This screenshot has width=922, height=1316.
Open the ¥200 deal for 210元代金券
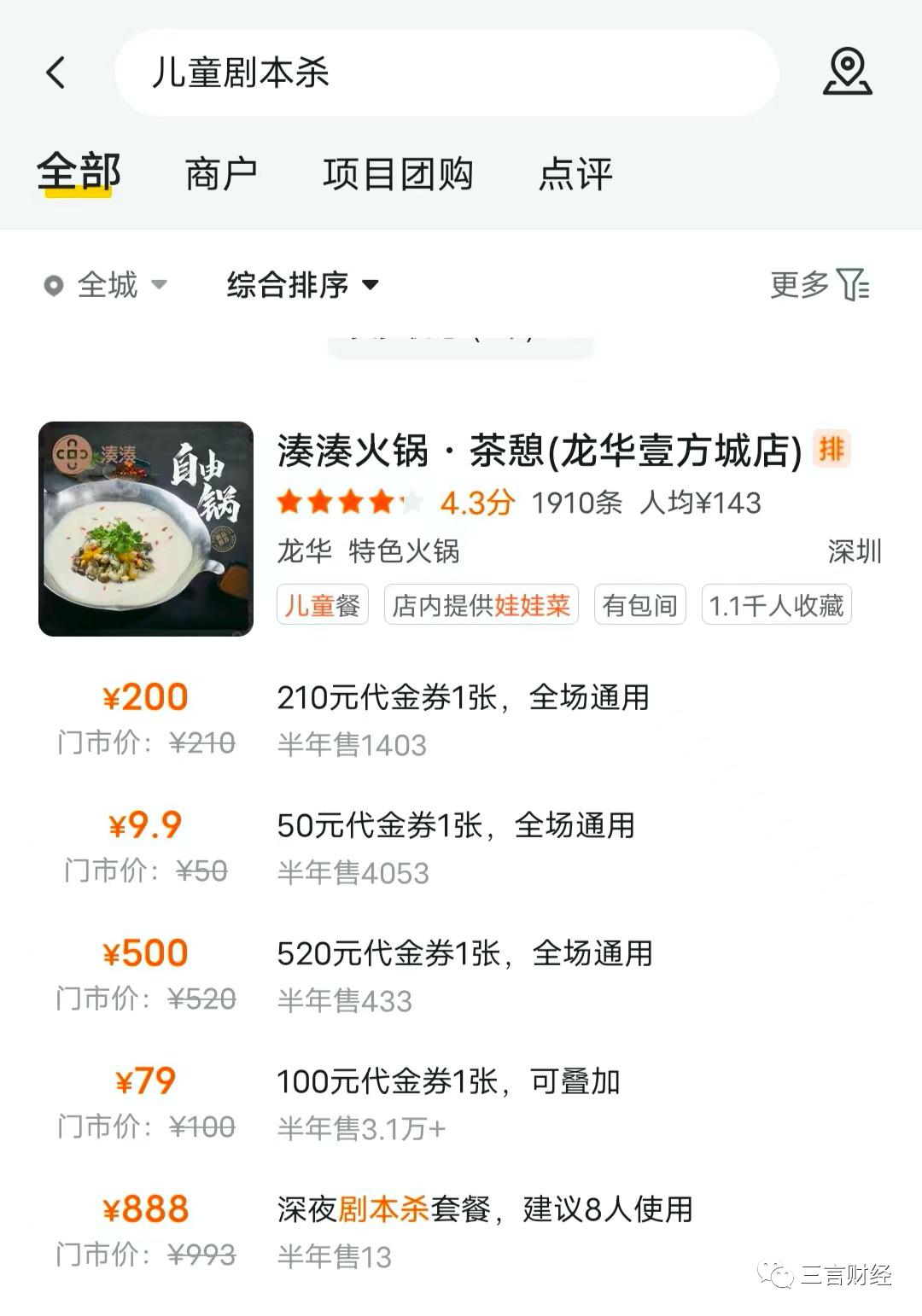coord(461,719)
